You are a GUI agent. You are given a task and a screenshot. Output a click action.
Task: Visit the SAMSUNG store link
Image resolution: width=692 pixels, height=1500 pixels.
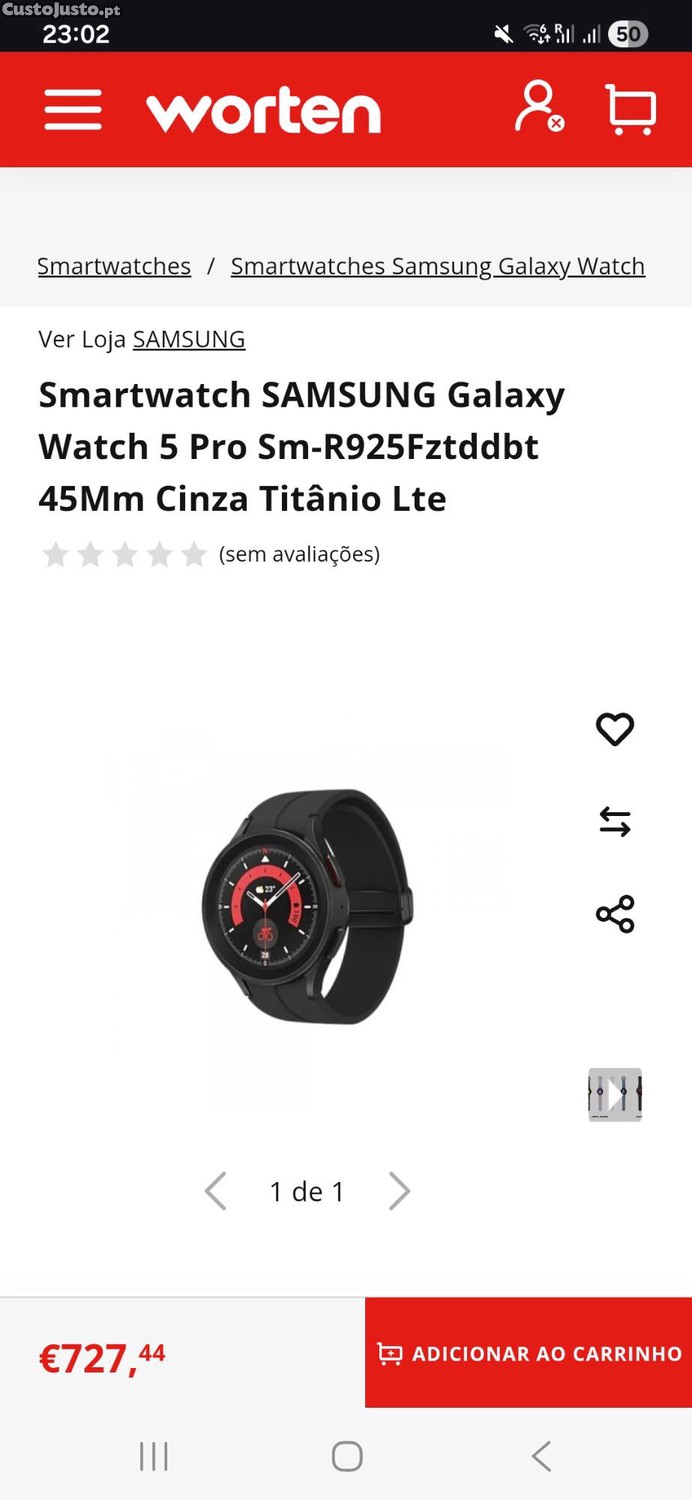[189, 339]
